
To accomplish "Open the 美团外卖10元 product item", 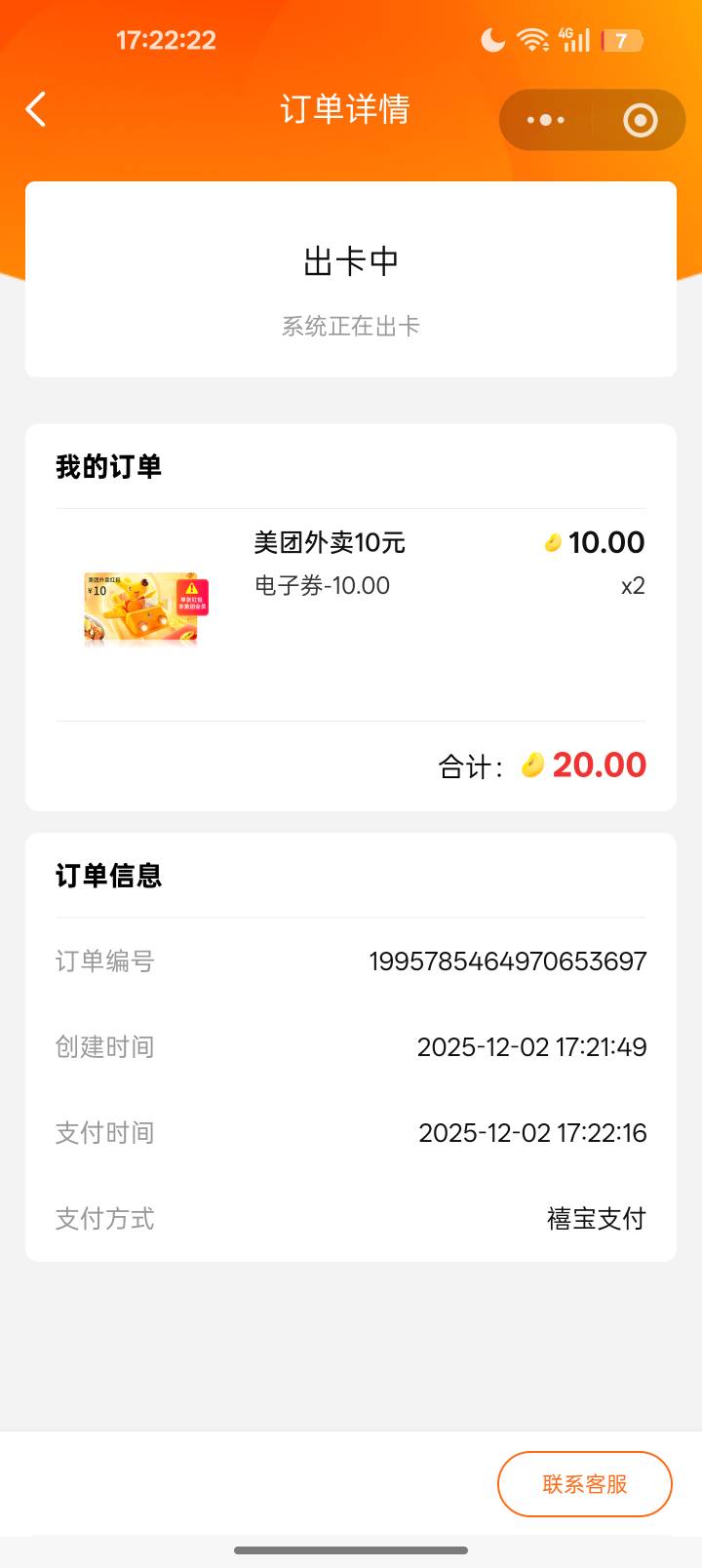I will point(330,543).
